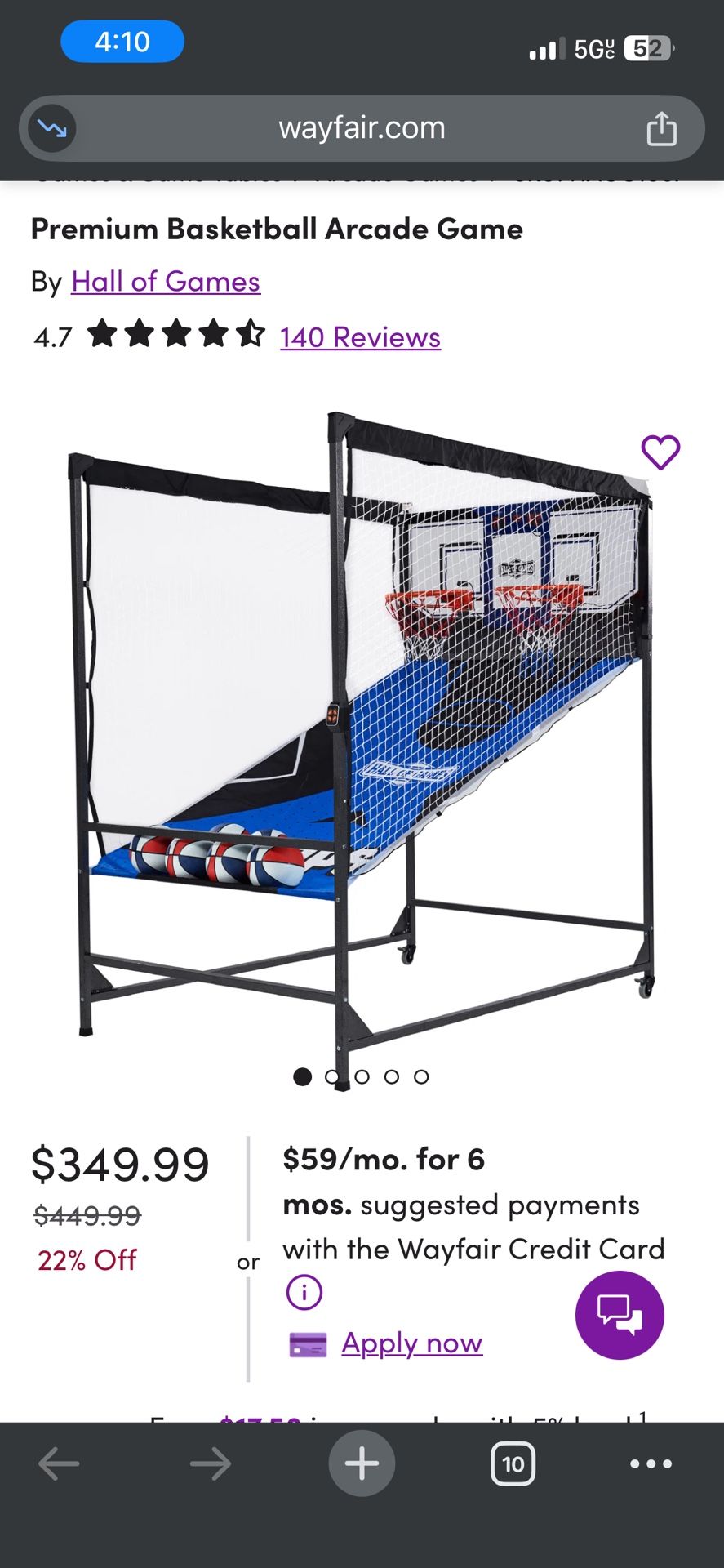Open the purple live chat button
The width and height of the screenshot is (724, 1568).
(620, 1315)
